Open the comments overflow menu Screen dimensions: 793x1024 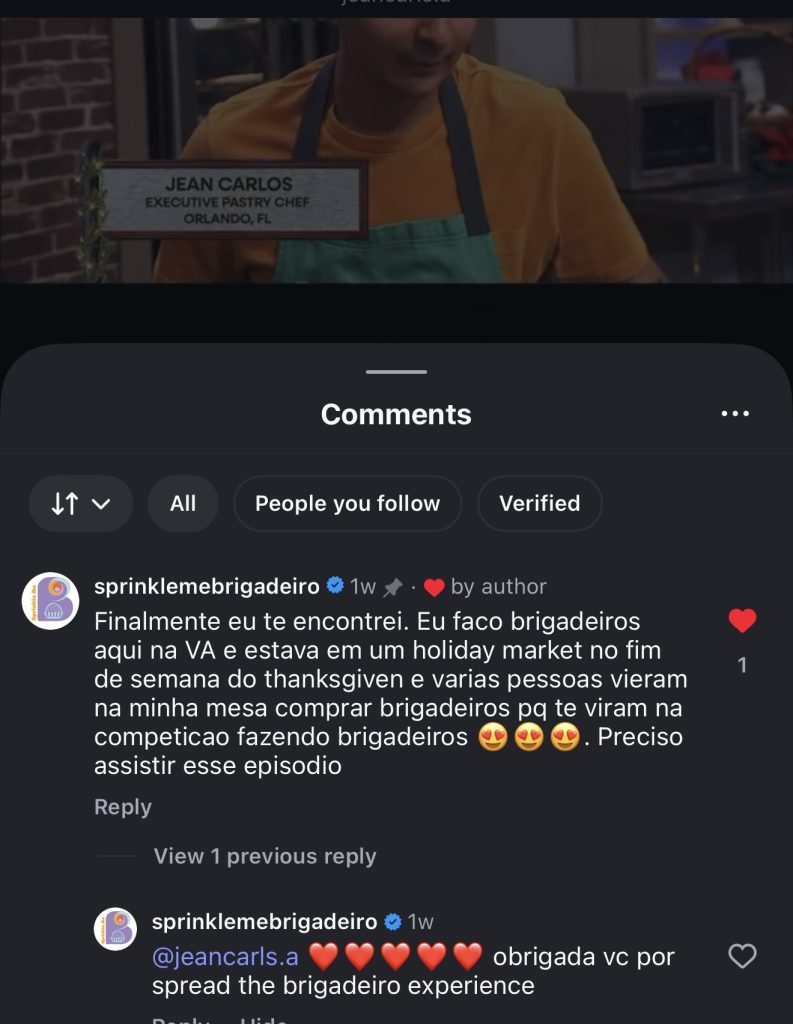click(x=735, y=414)
